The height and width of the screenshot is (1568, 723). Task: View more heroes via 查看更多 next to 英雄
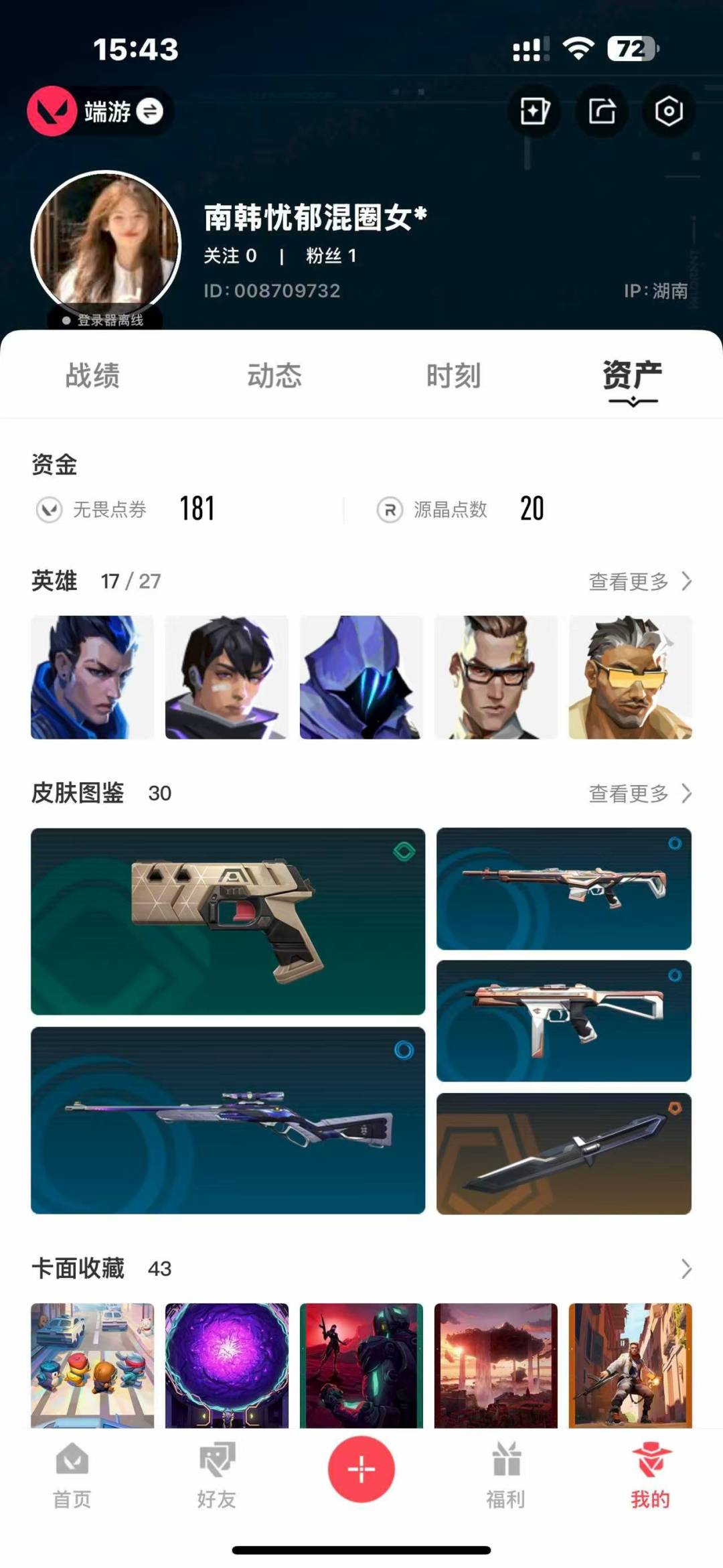[x=640, y=581]
